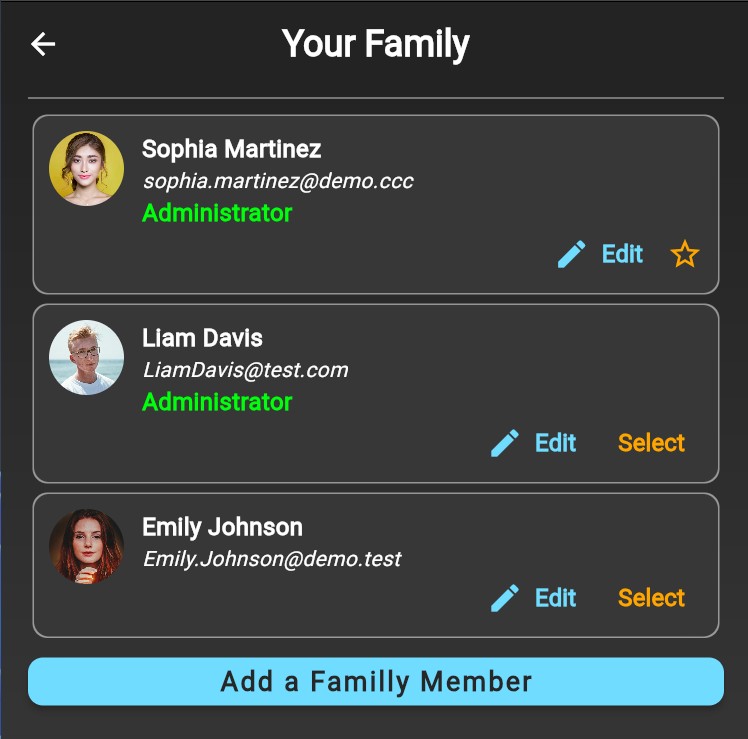
Task: Select Liam Davis as active member
Action: 651,443
